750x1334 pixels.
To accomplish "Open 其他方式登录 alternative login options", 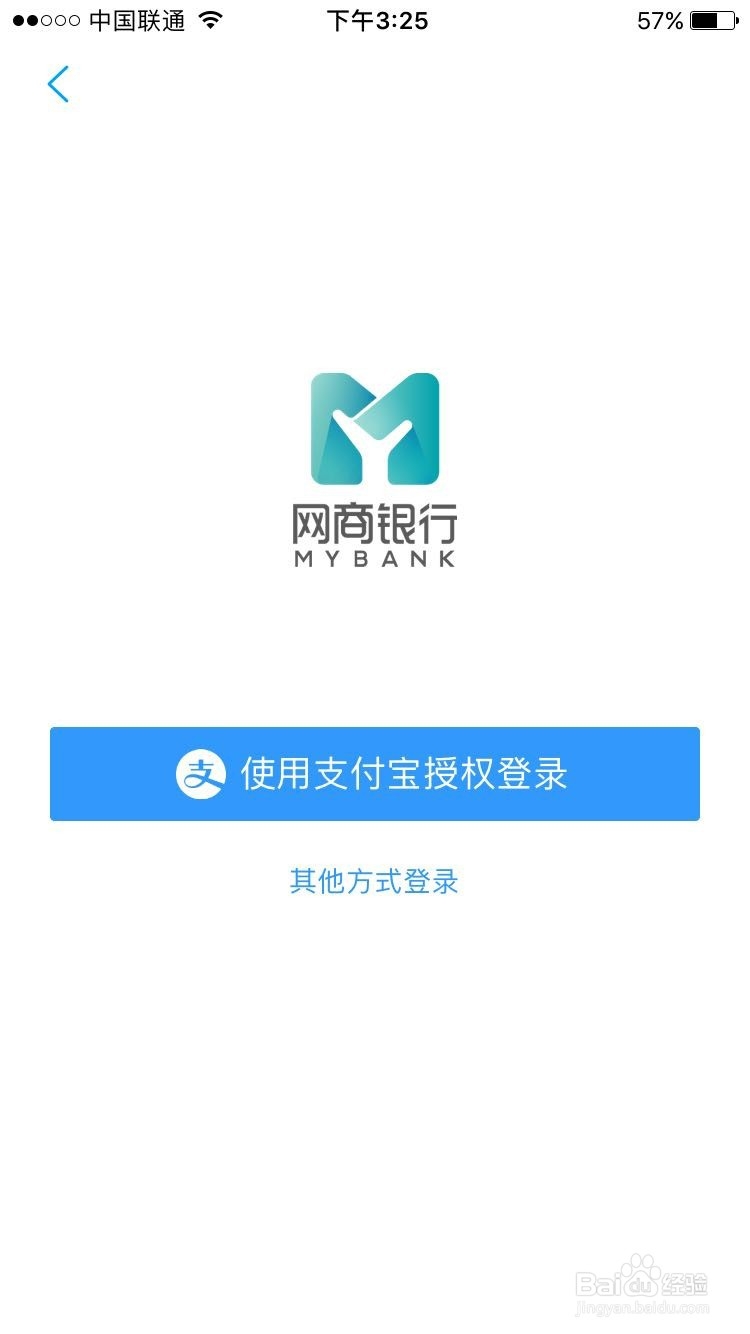I will tap(374, 881).
